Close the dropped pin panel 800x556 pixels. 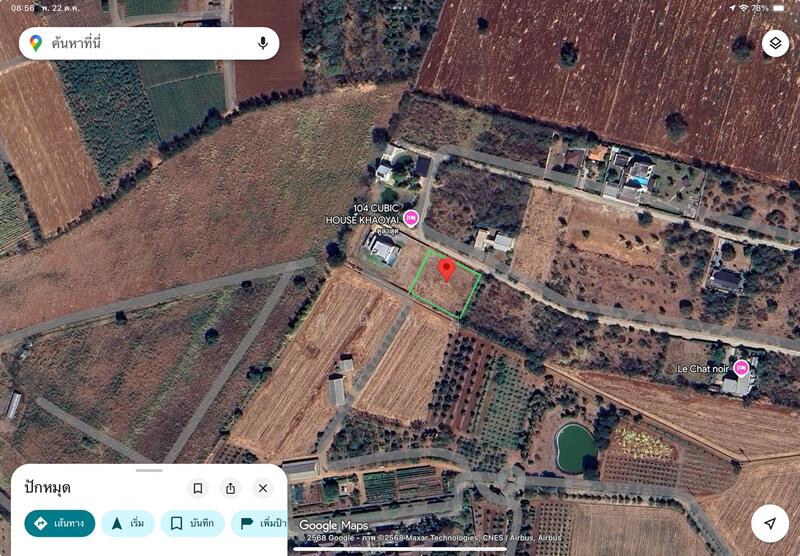click(262, 488)
